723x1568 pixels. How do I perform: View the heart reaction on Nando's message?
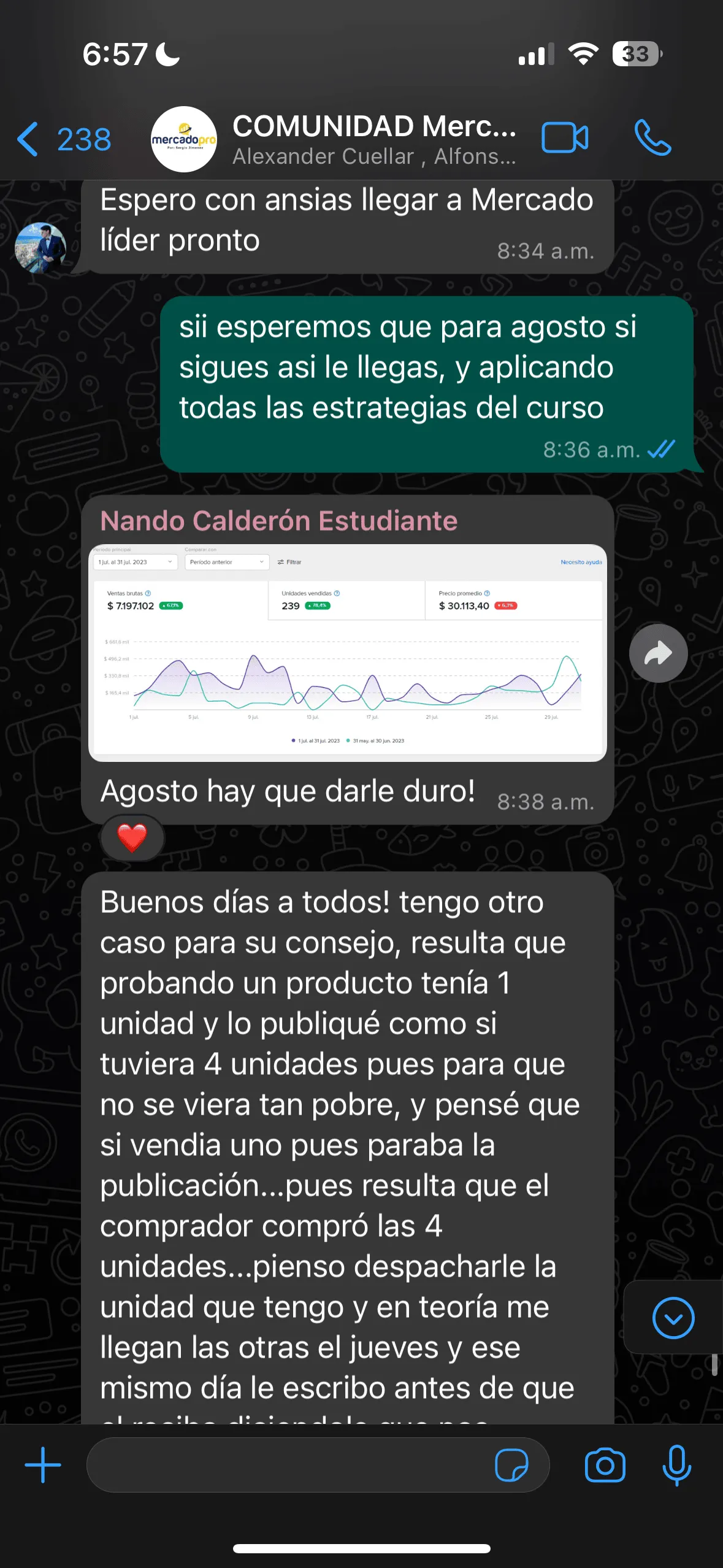pyautogui.click(x=132, y=837)
